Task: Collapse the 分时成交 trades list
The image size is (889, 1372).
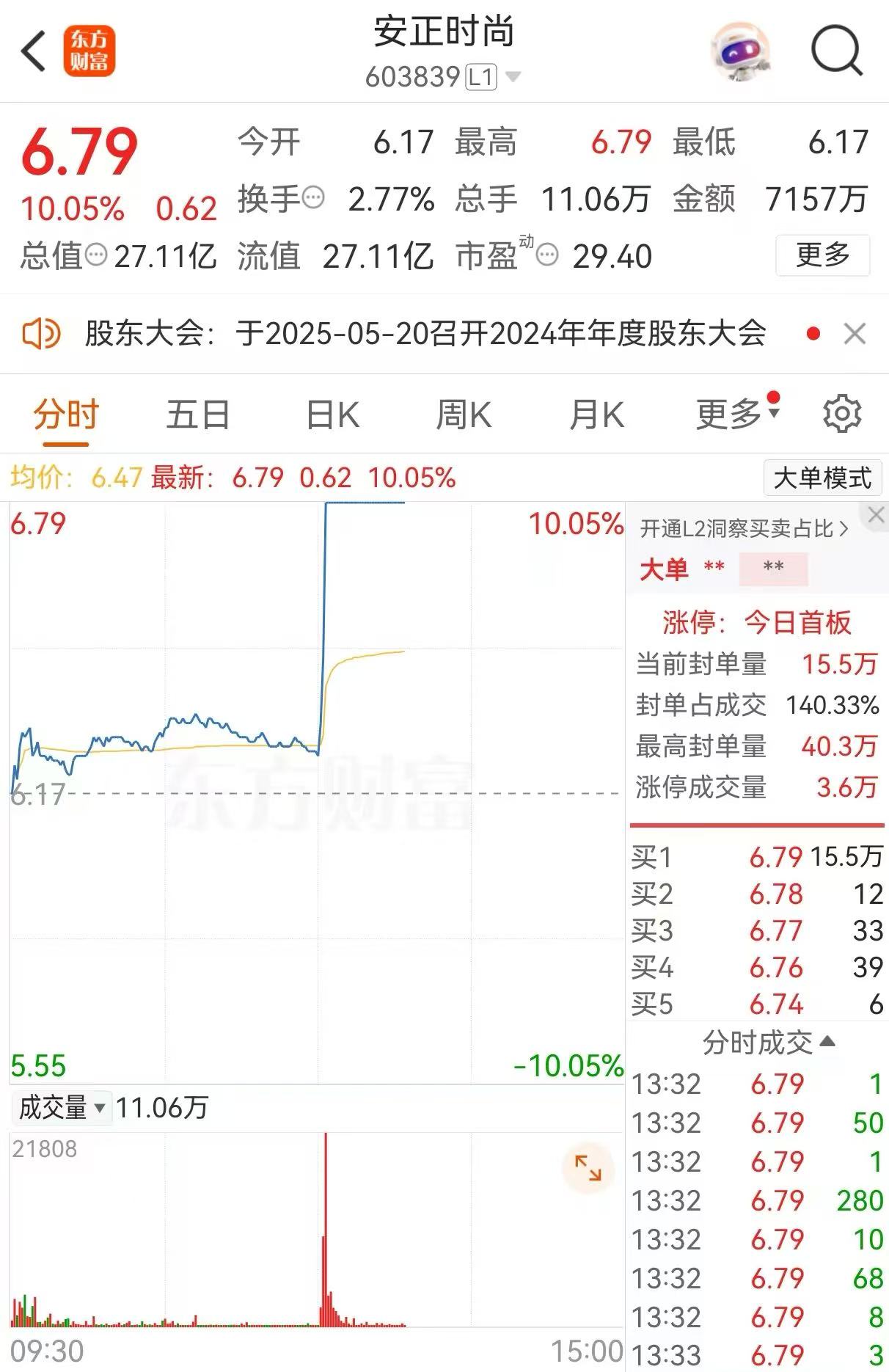Action: 767,1042
